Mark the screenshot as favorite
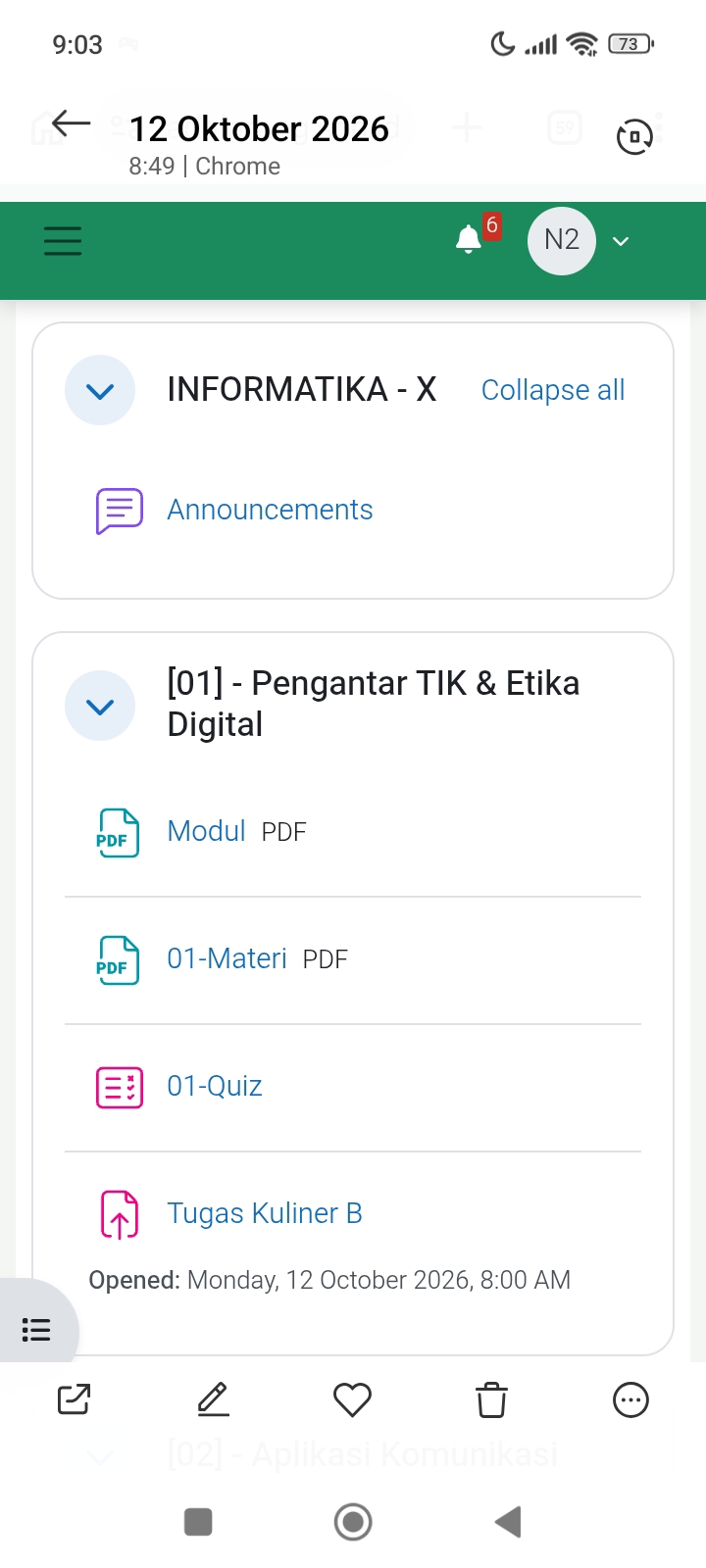 352,1399
